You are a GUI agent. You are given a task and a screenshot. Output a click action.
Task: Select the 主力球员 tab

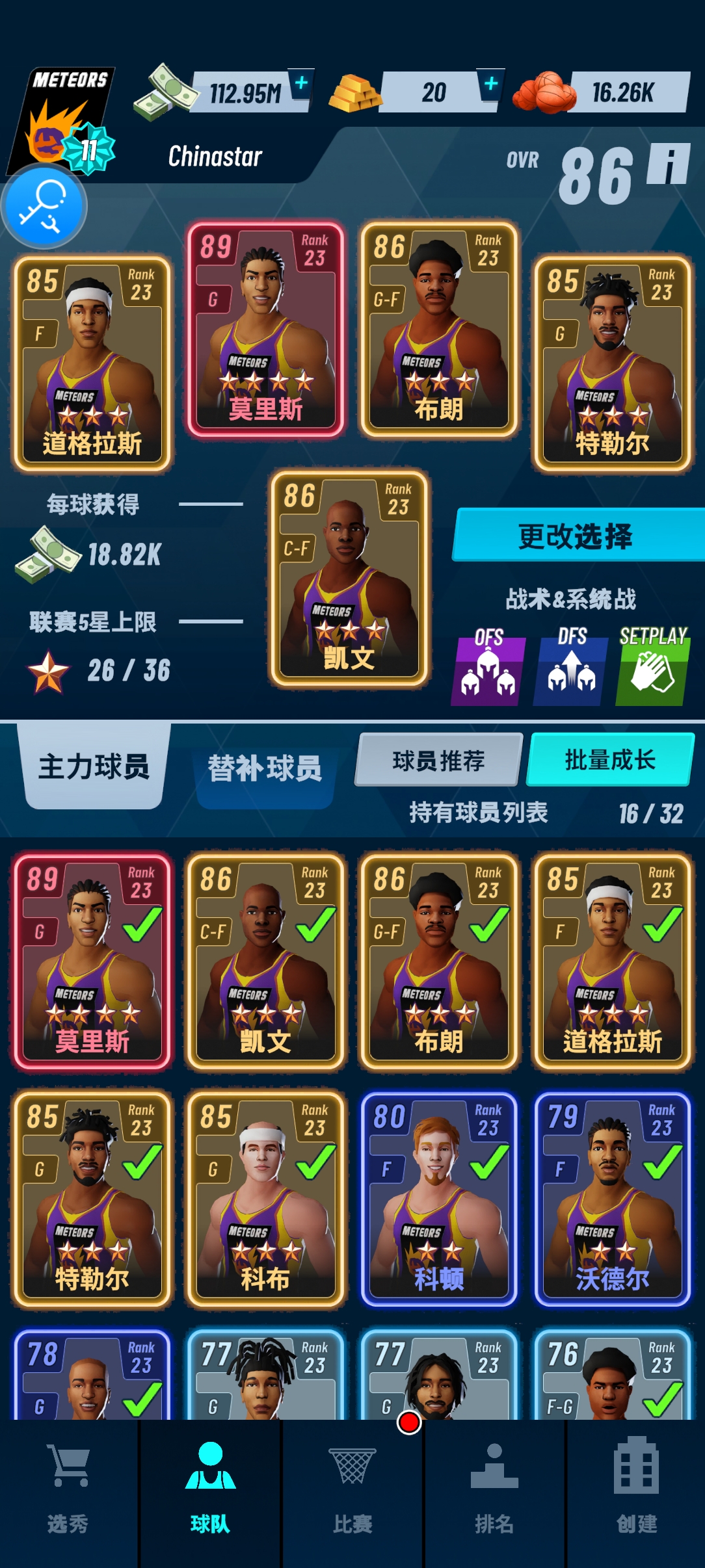coord(94,766)
